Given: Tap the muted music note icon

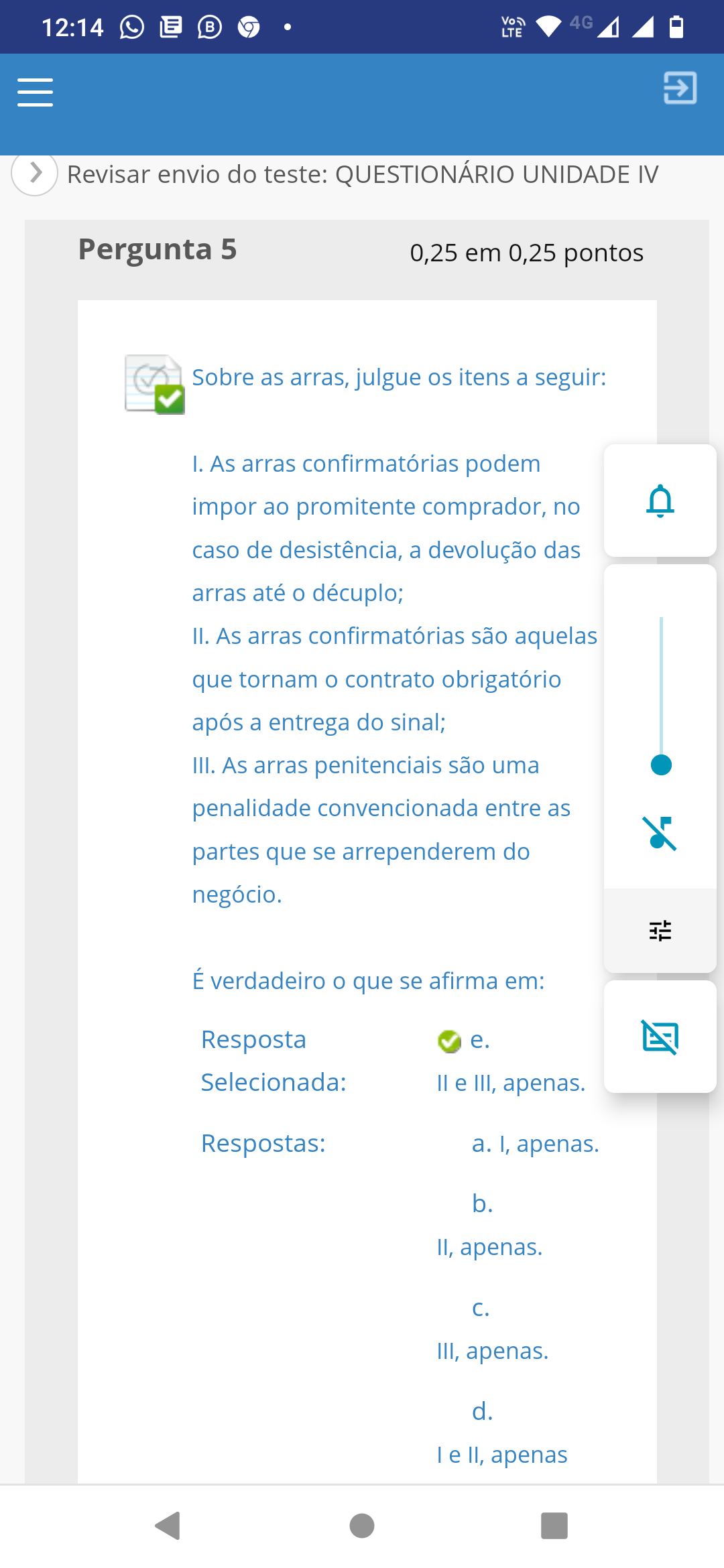Looking at the screenshot, I should tap(660, 833).
